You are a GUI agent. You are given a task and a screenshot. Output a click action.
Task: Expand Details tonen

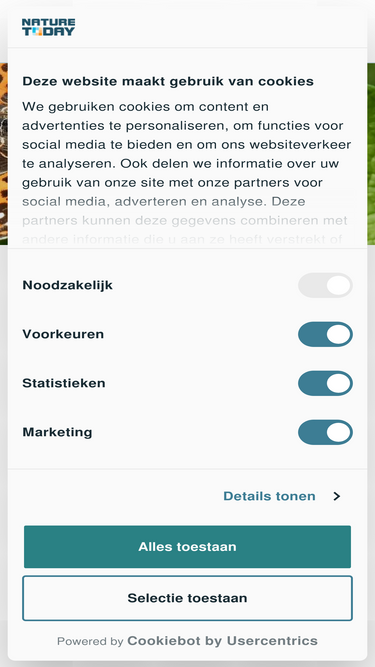tap(282, 496)
